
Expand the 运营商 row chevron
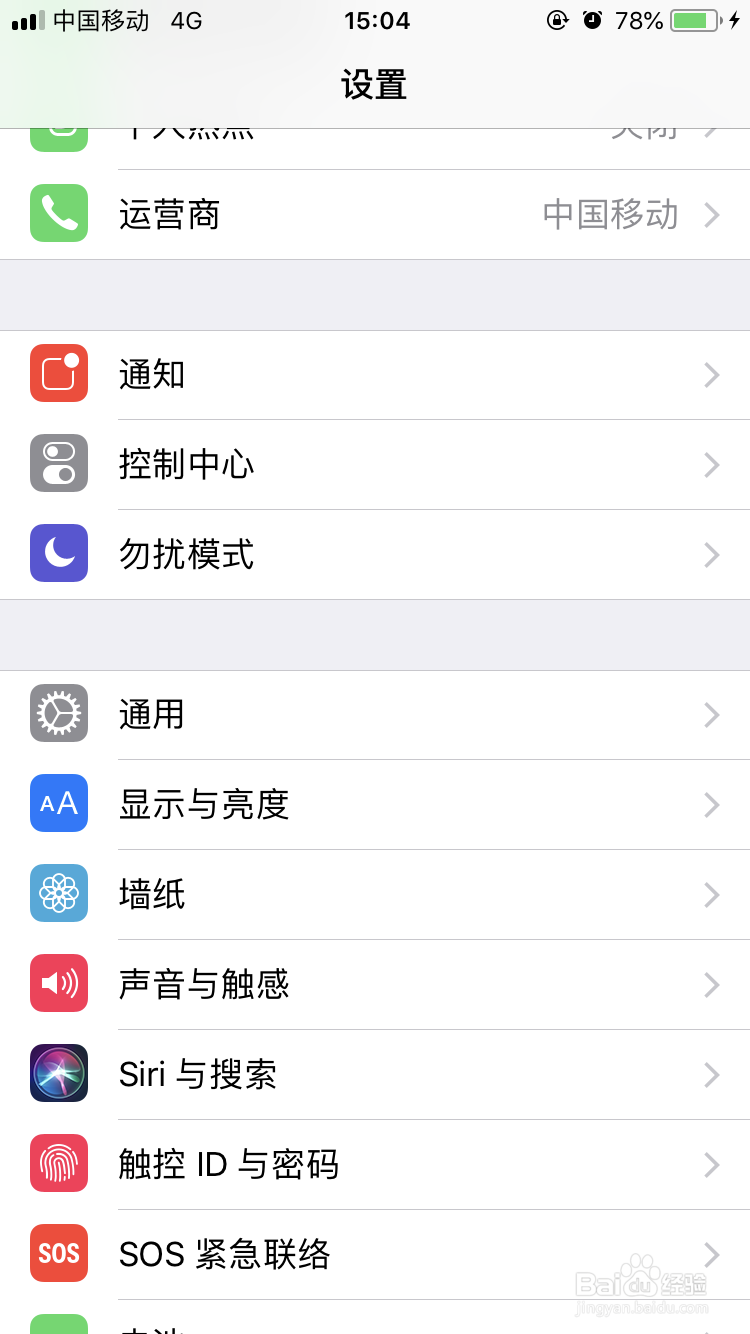tap(711, 214)
